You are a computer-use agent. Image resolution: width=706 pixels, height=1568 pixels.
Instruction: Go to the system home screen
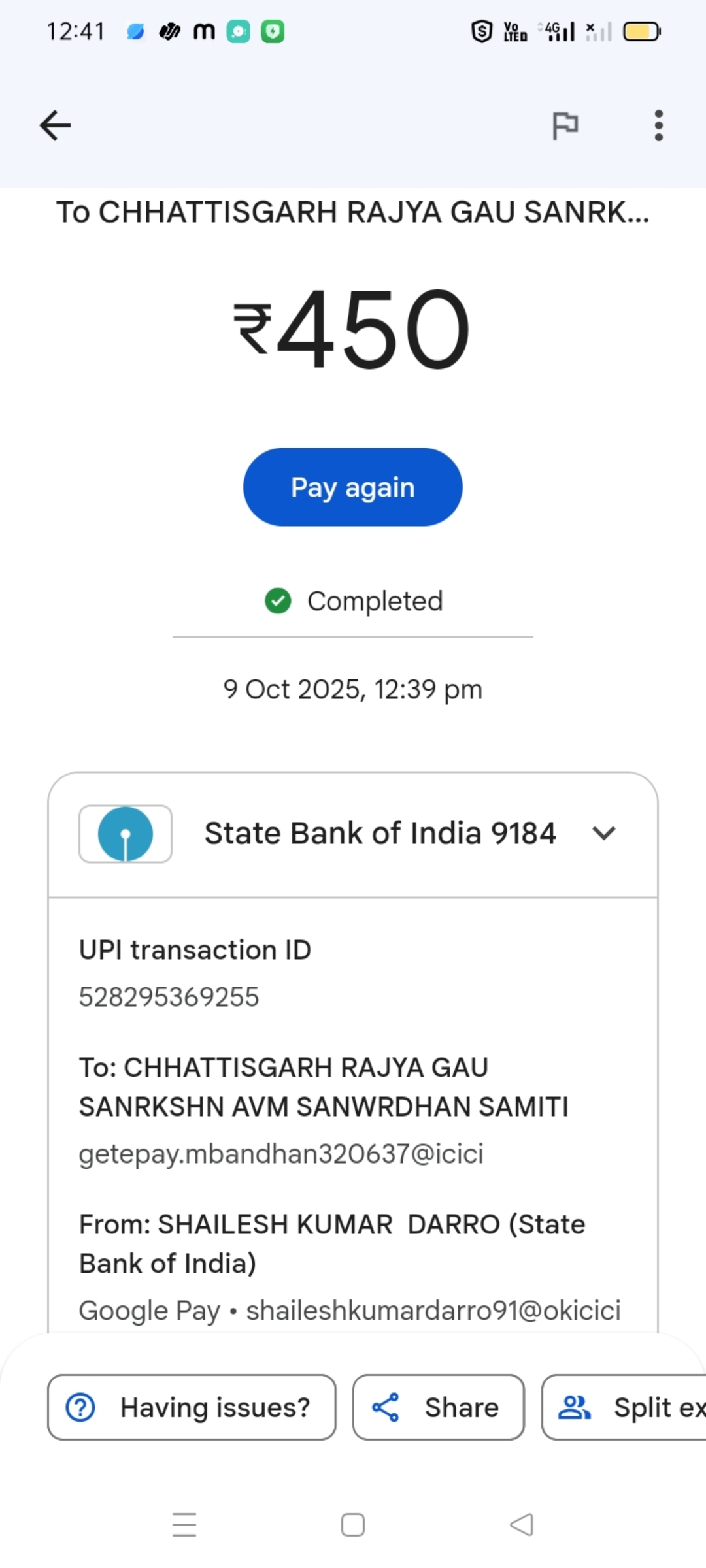click(x=353, y=1525)
